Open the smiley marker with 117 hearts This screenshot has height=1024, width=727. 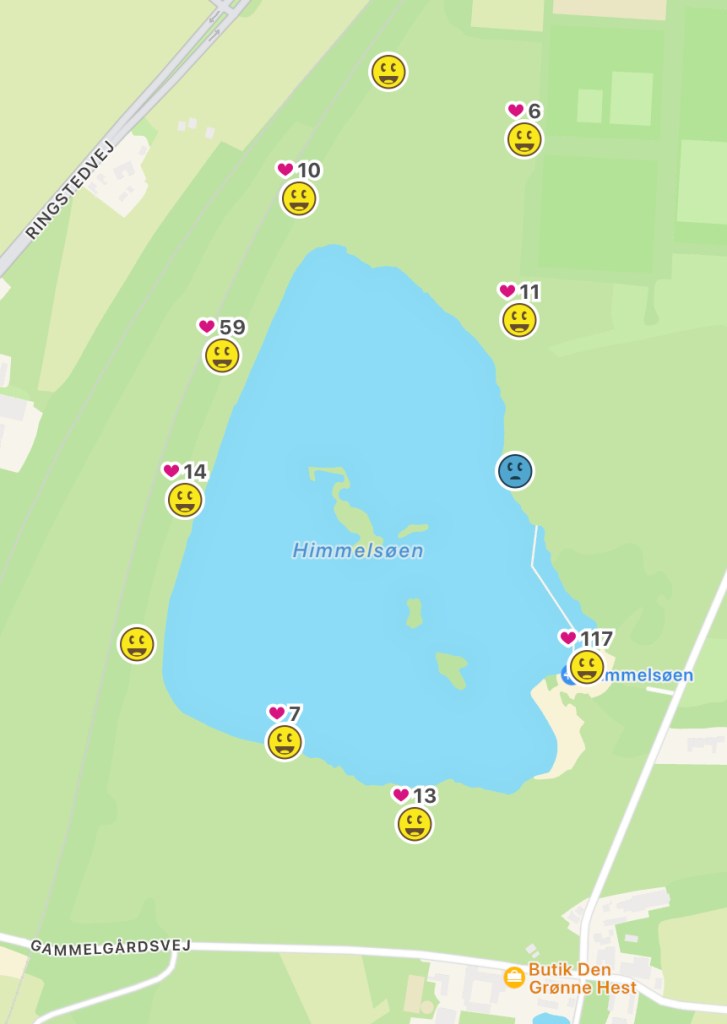coord(587,667)
